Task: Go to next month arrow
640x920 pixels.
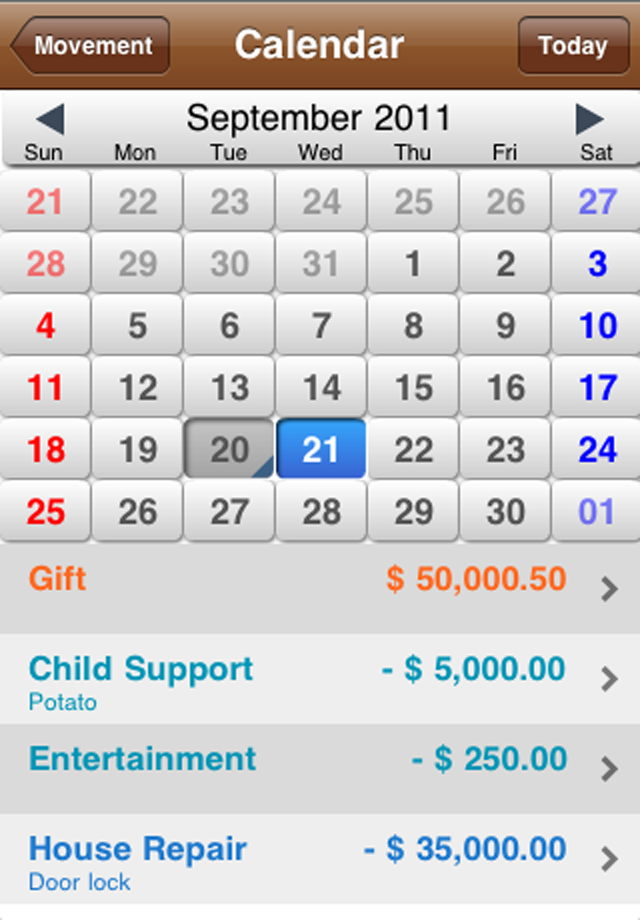Action: point(589,119)
